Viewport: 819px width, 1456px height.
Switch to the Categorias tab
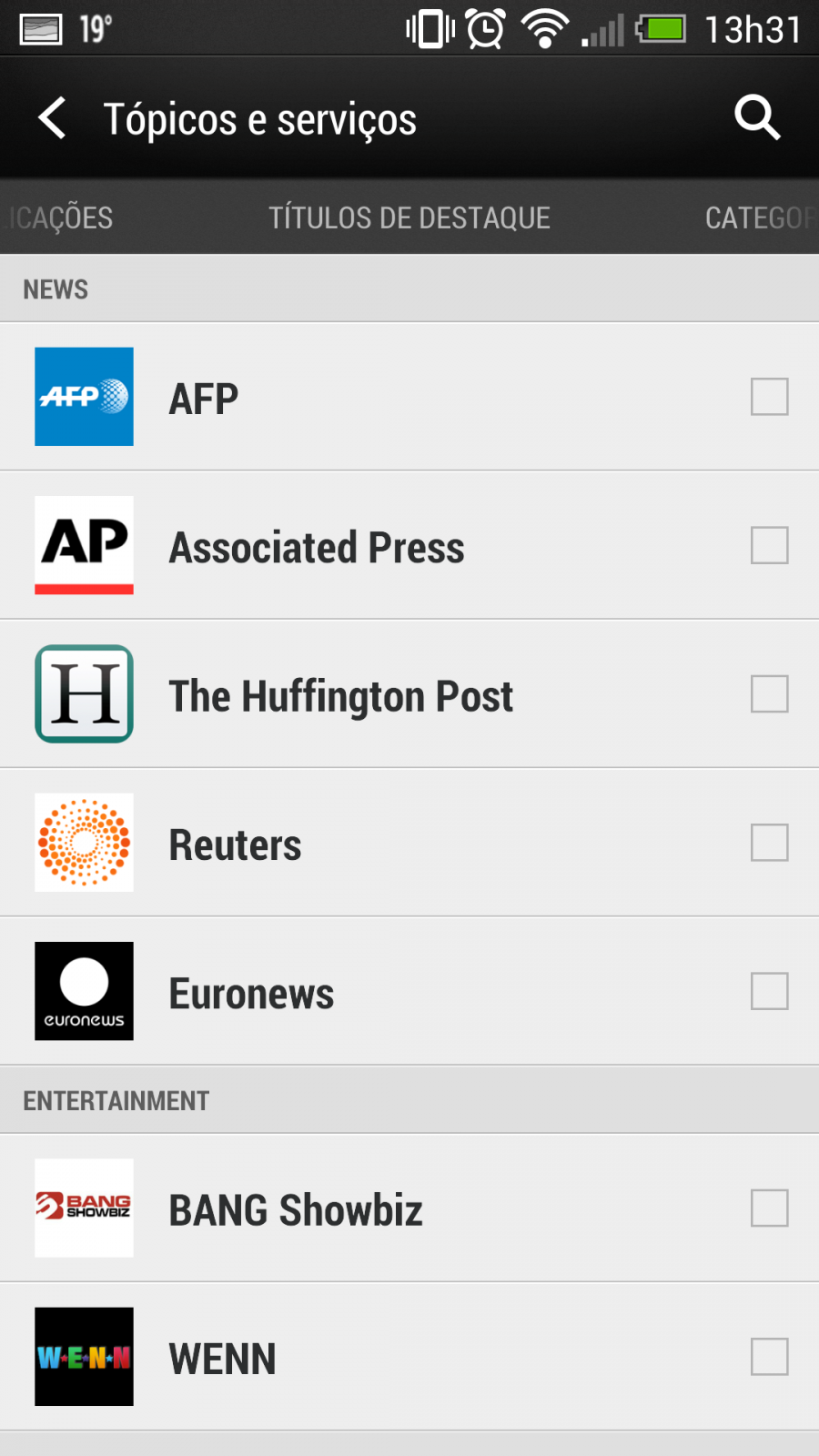pos(761,218)
